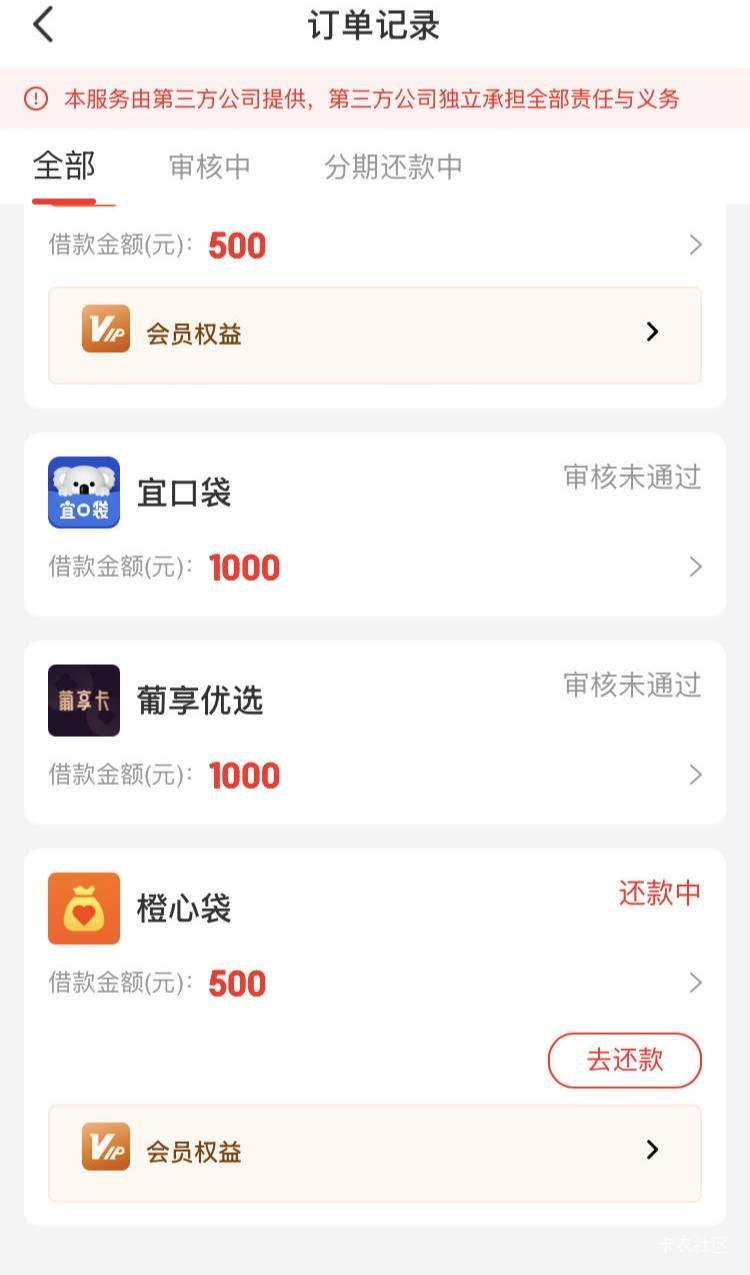Open 会员权益 under 橙心袋
750x1275 pixels.
point(375,1152)
